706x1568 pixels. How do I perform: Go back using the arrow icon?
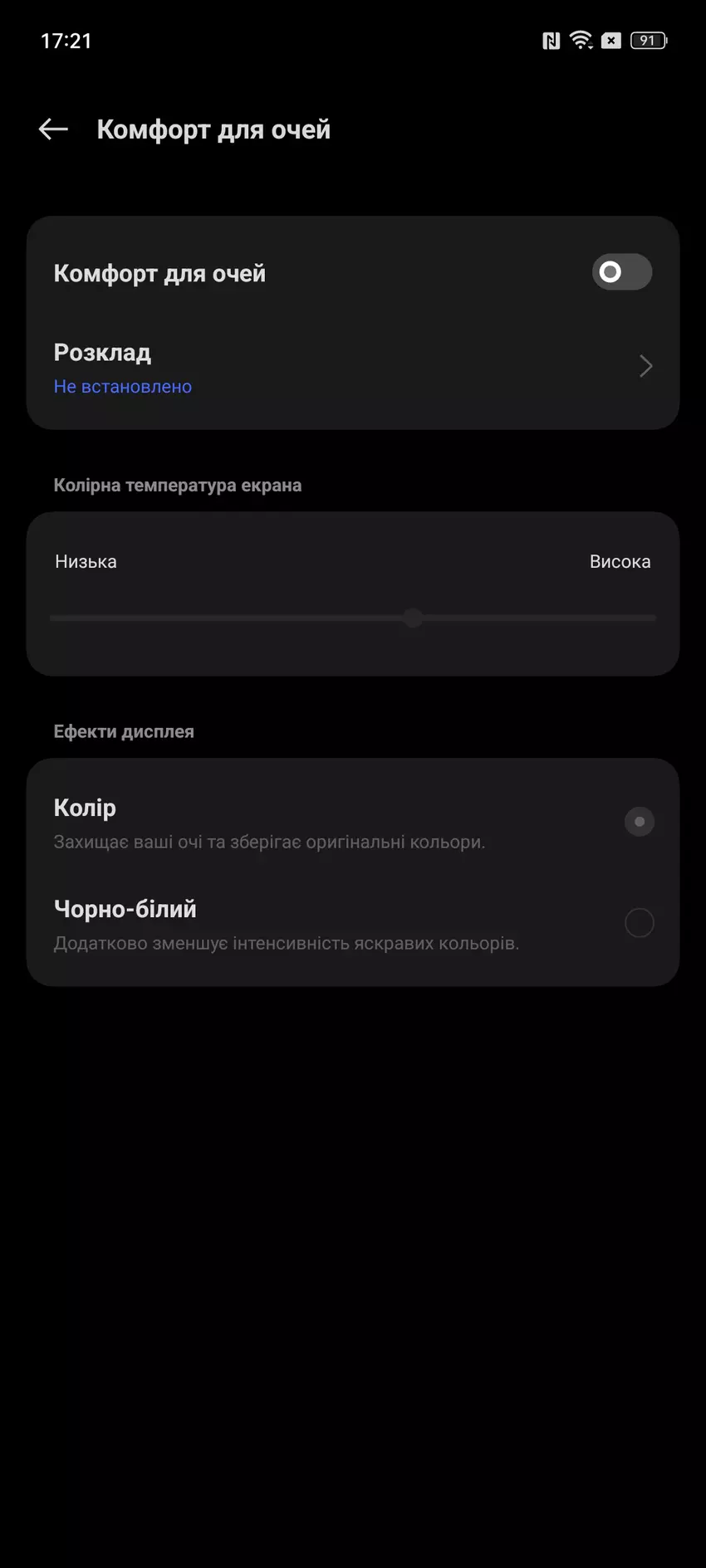click(x=53, y=129)
